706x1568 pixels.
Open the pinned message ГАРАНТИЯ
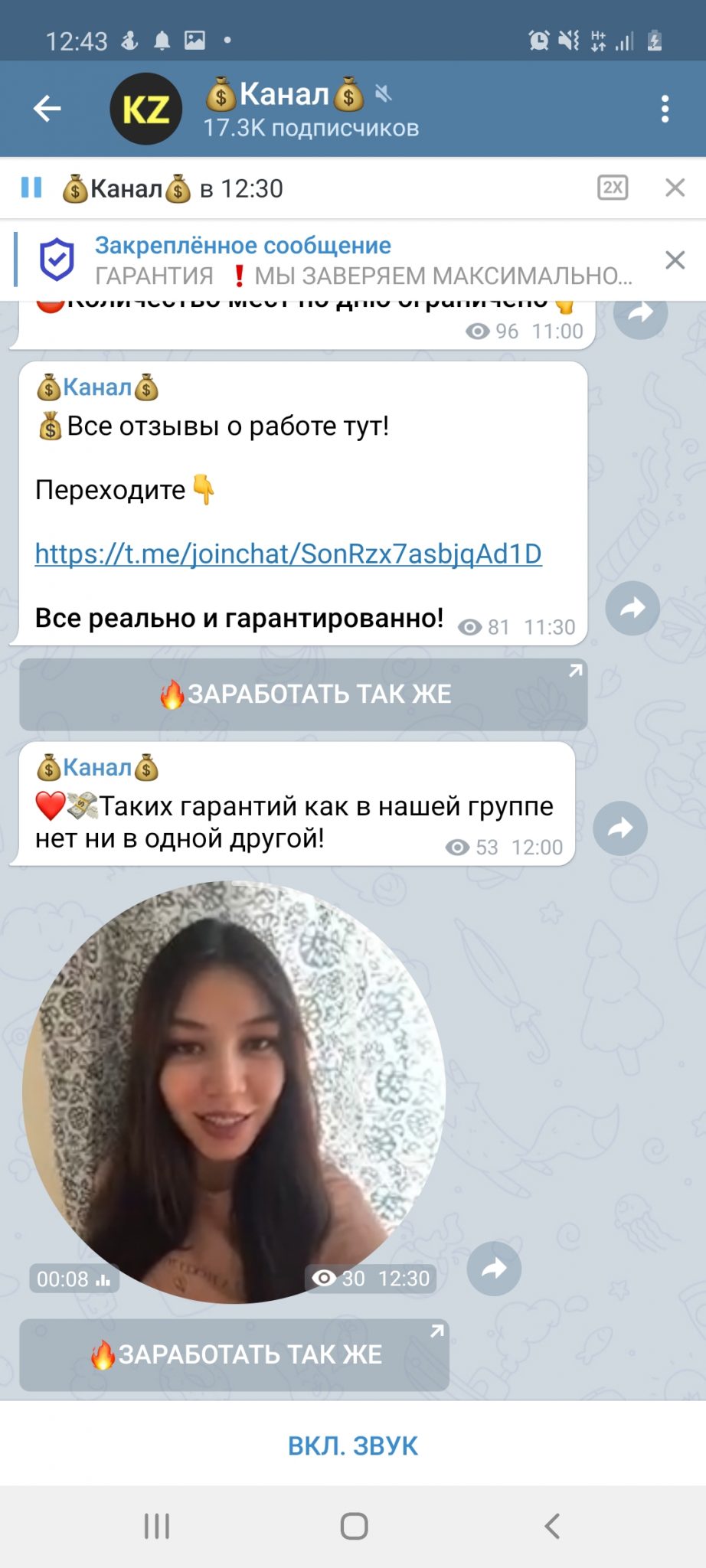[337, 260]
